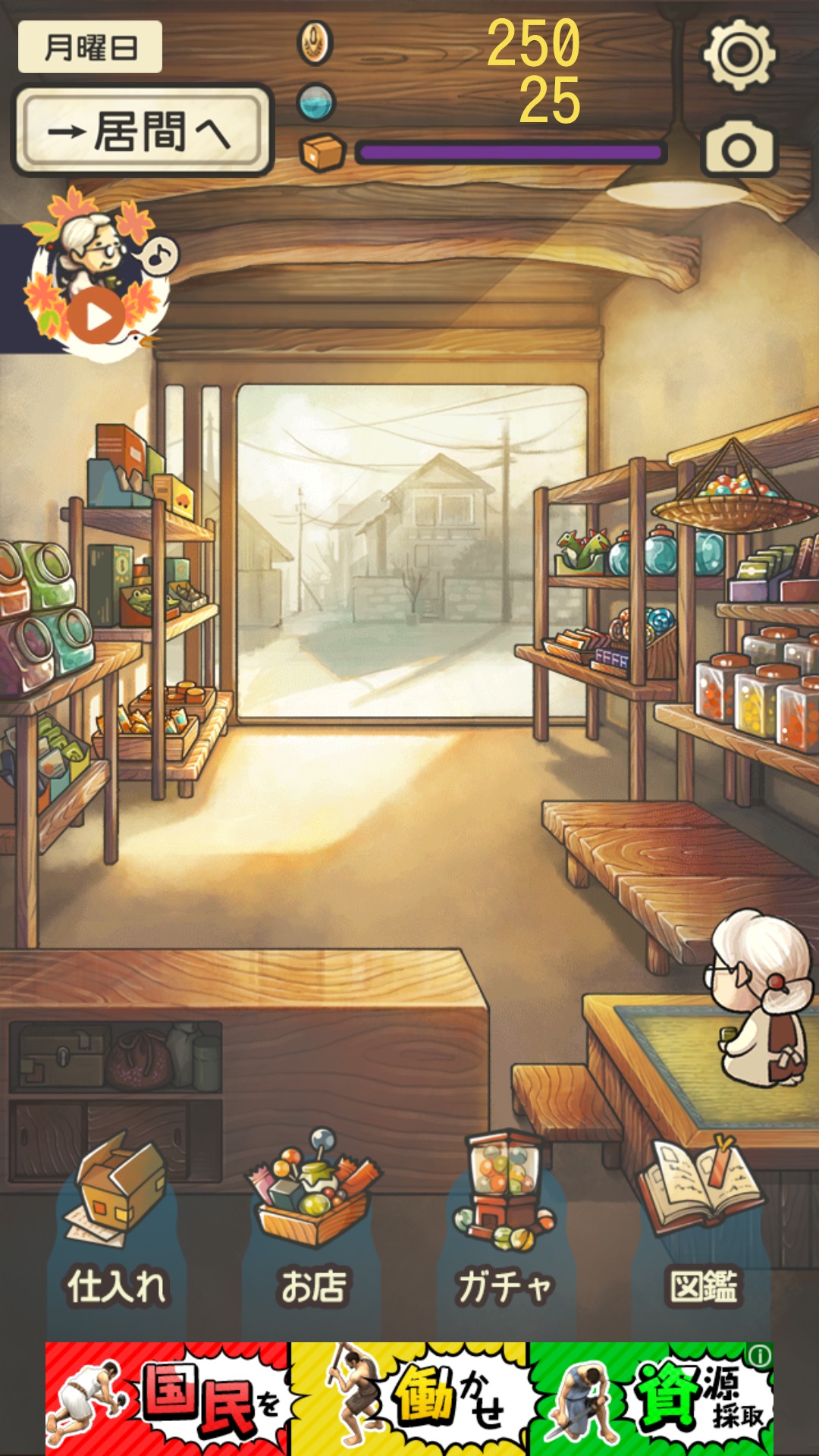This screenshot has width=819, height=1456.
Task: Open the settings gear
Action: point(739,55)
